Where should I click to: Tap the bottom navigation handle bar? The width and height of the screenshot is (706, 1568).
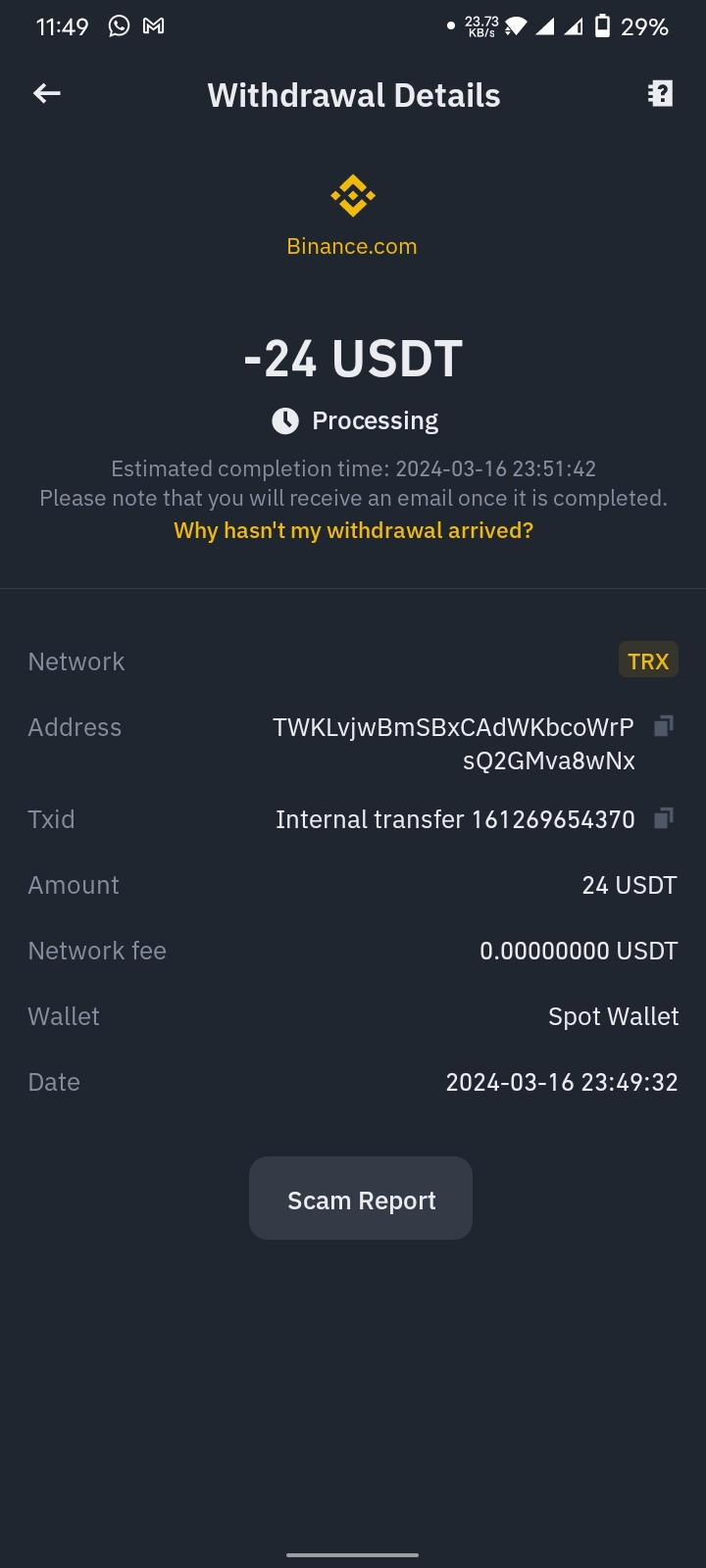click(x=352, y=1553)
